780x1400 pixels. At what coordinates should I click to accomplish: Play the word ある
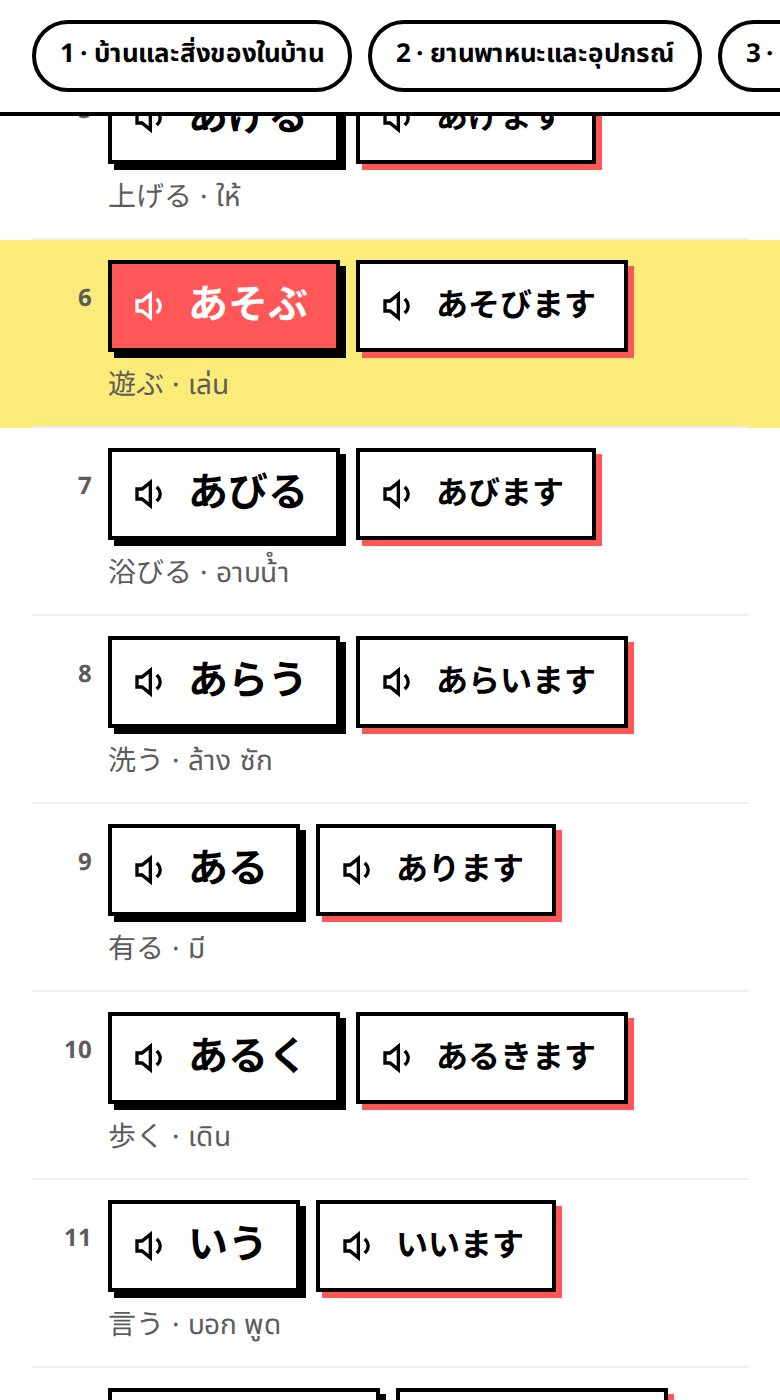[x=204, y=870]
